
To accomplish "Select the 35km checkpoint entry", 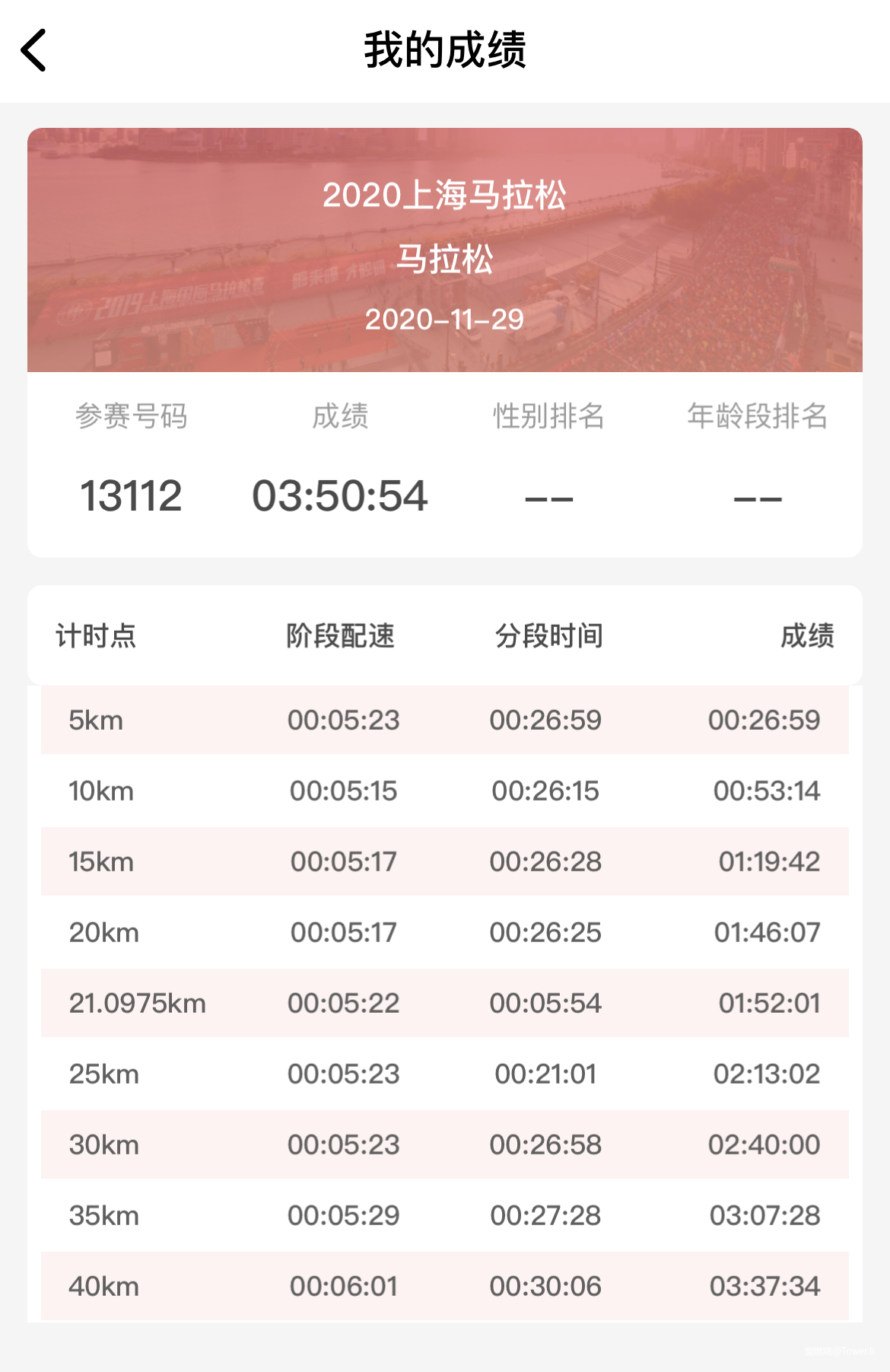I will coord(445,1215).
